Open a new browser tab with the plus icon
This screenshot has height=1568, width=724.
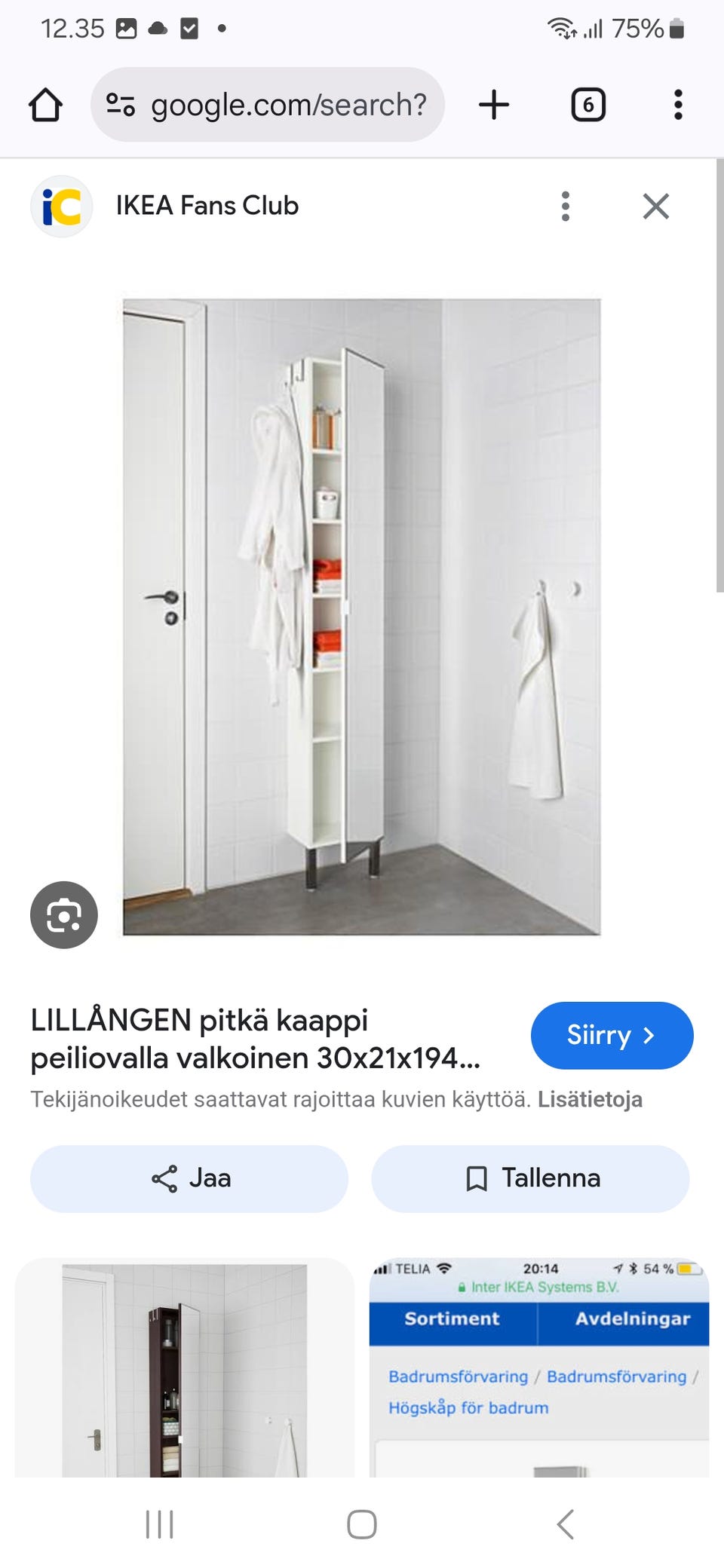tap(494, 105)
